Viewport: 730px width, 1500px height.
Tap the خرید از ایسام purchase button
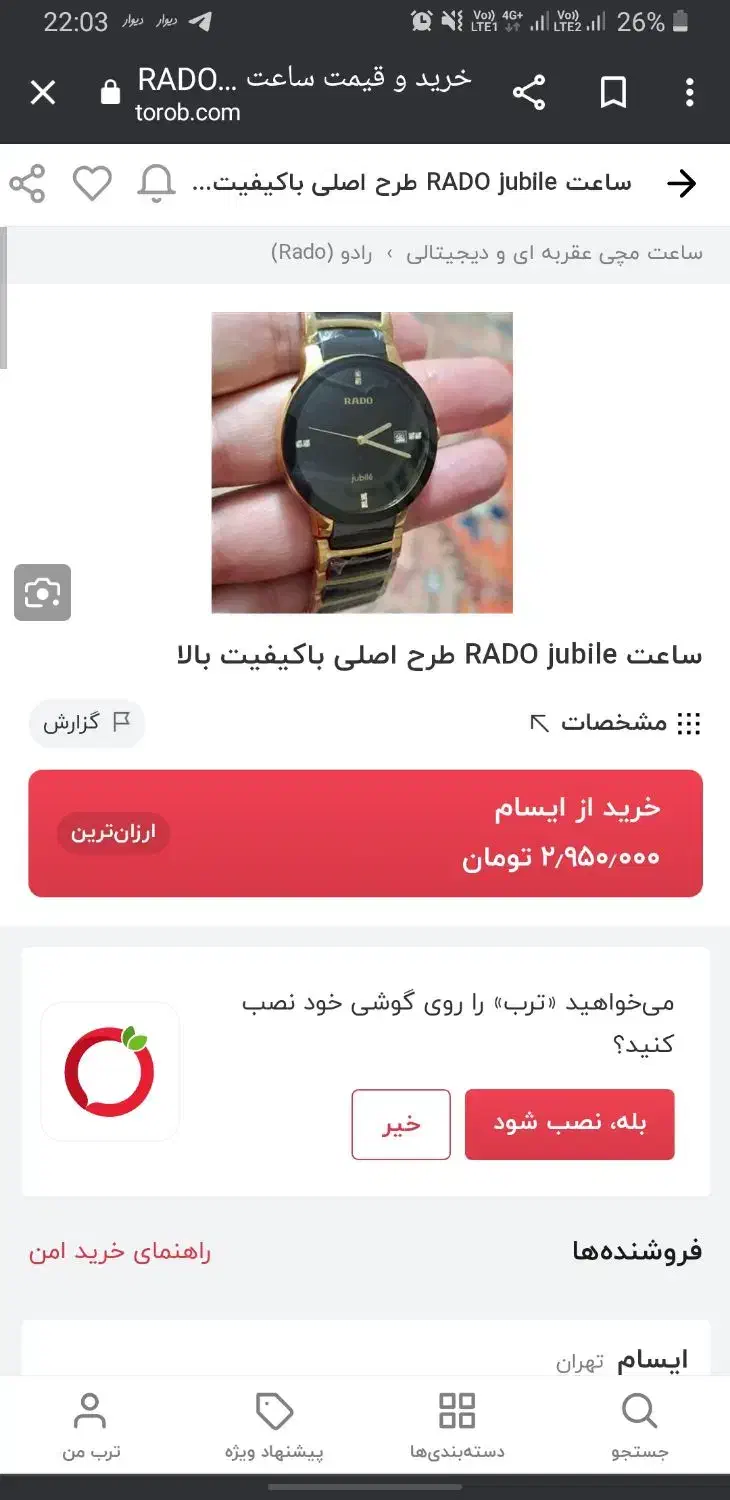(365, 833)
